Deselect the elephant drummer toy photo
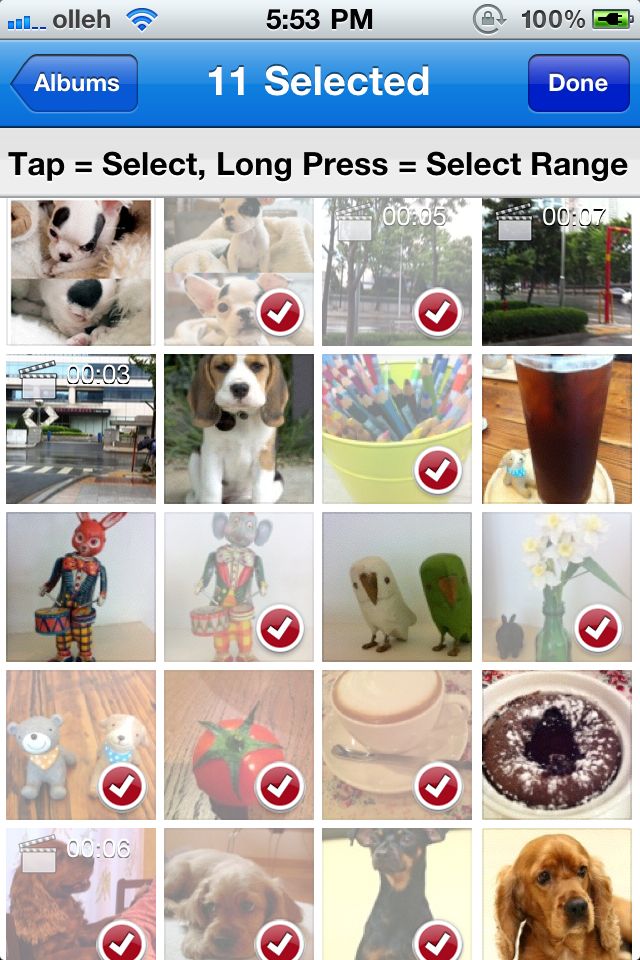This screenshot has height=960, width=640. (x=238, y=587)
